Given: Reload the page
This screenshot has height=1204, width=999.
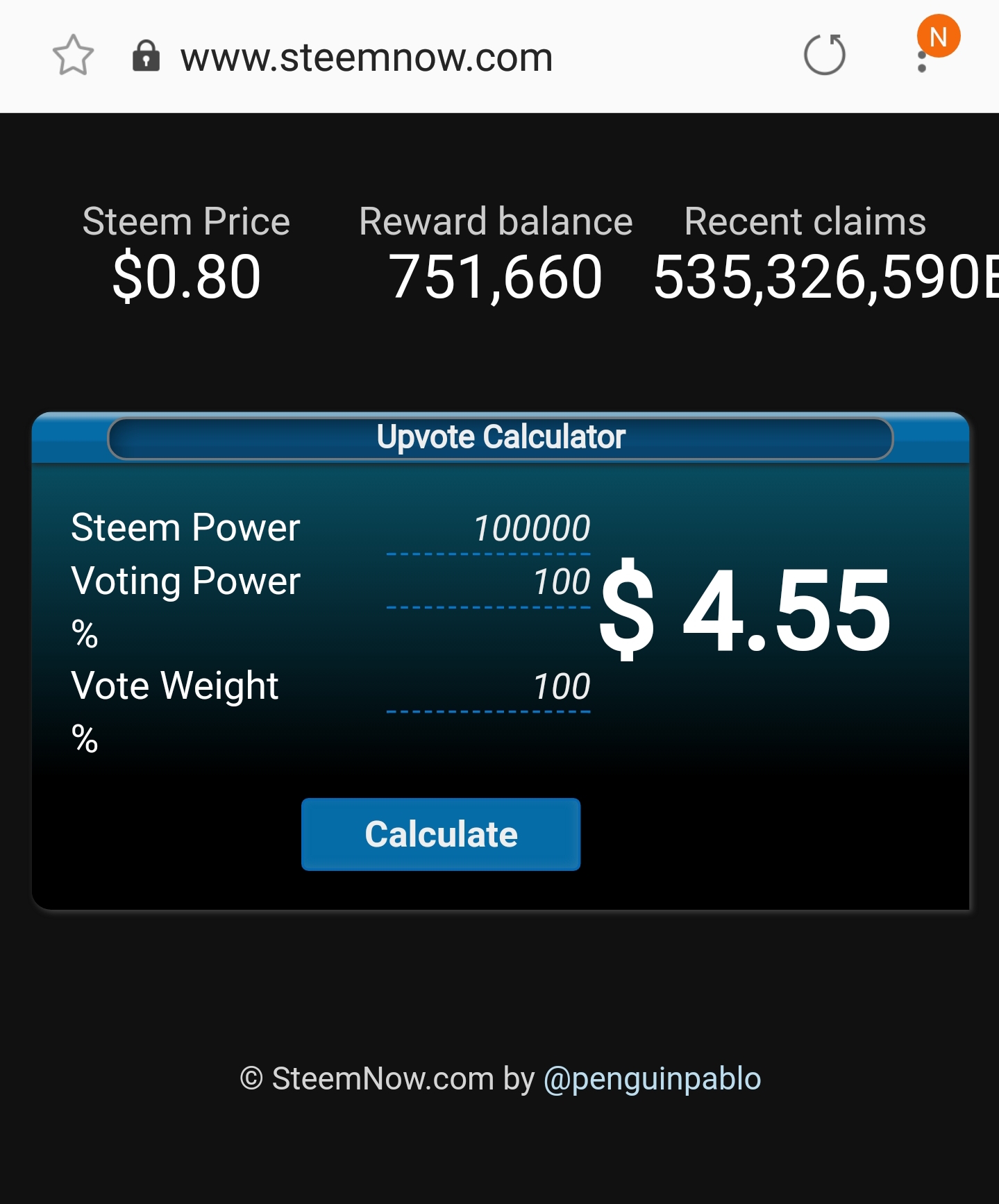Looking at the screenshot, I should (x=824, y=55).
